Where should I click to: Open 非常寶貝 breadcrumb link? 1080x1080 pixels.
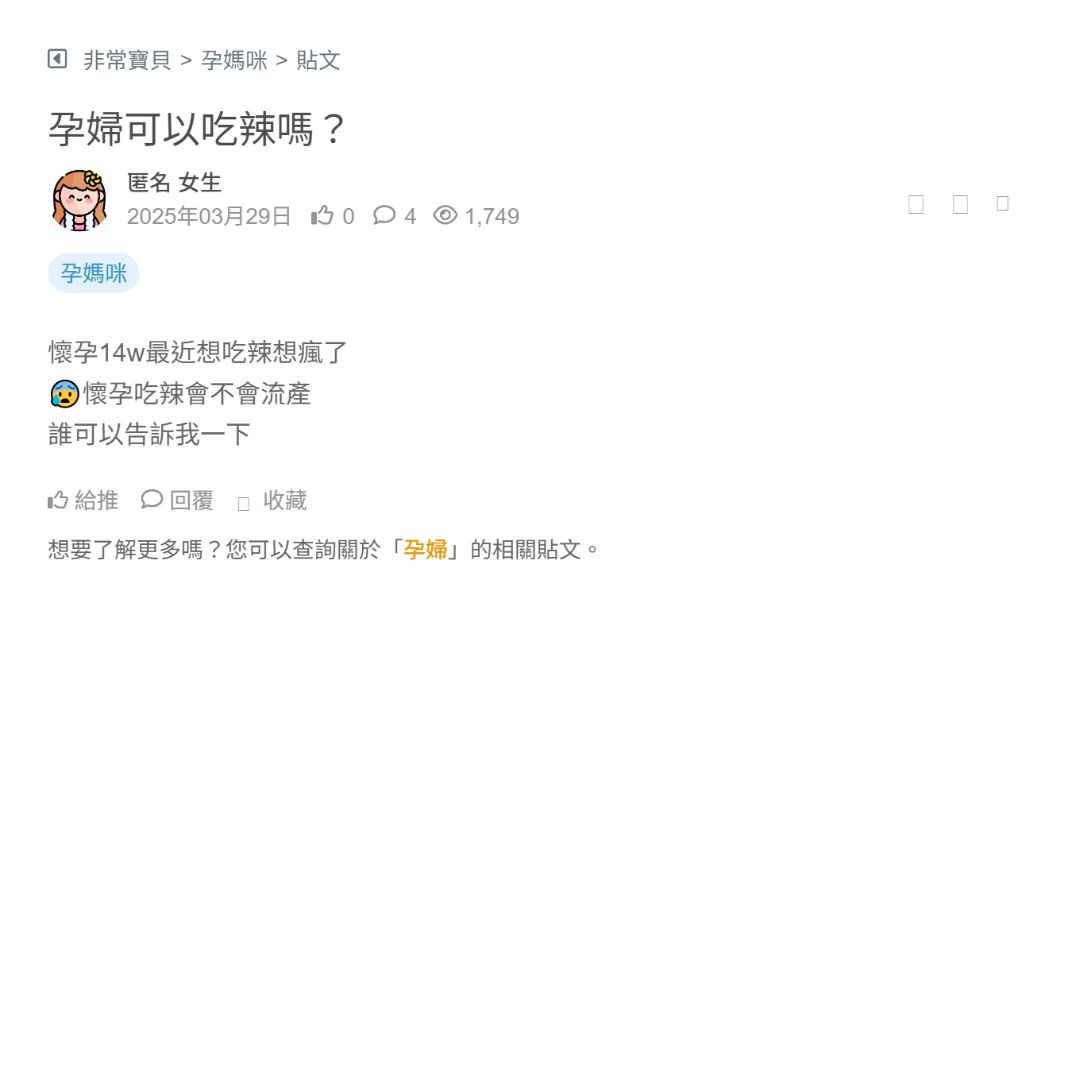[x=127, y=60]
